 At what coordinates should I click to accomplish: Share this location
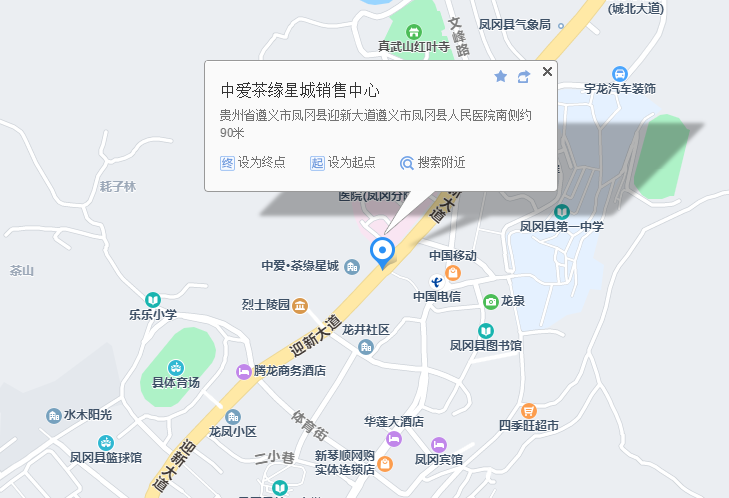524,76
